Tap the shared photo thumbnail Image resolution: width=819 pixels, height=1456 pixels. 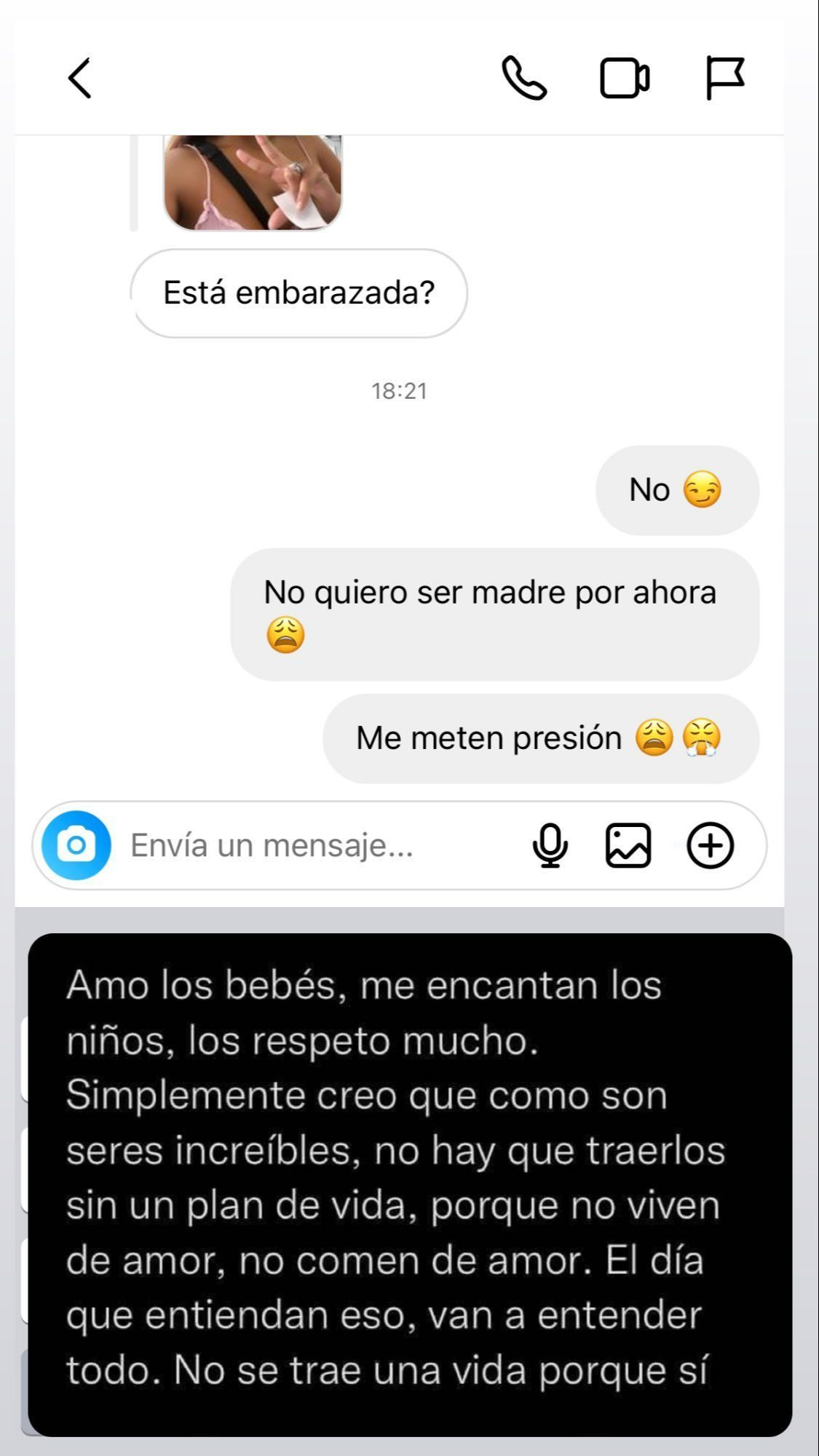click(251, 182)
